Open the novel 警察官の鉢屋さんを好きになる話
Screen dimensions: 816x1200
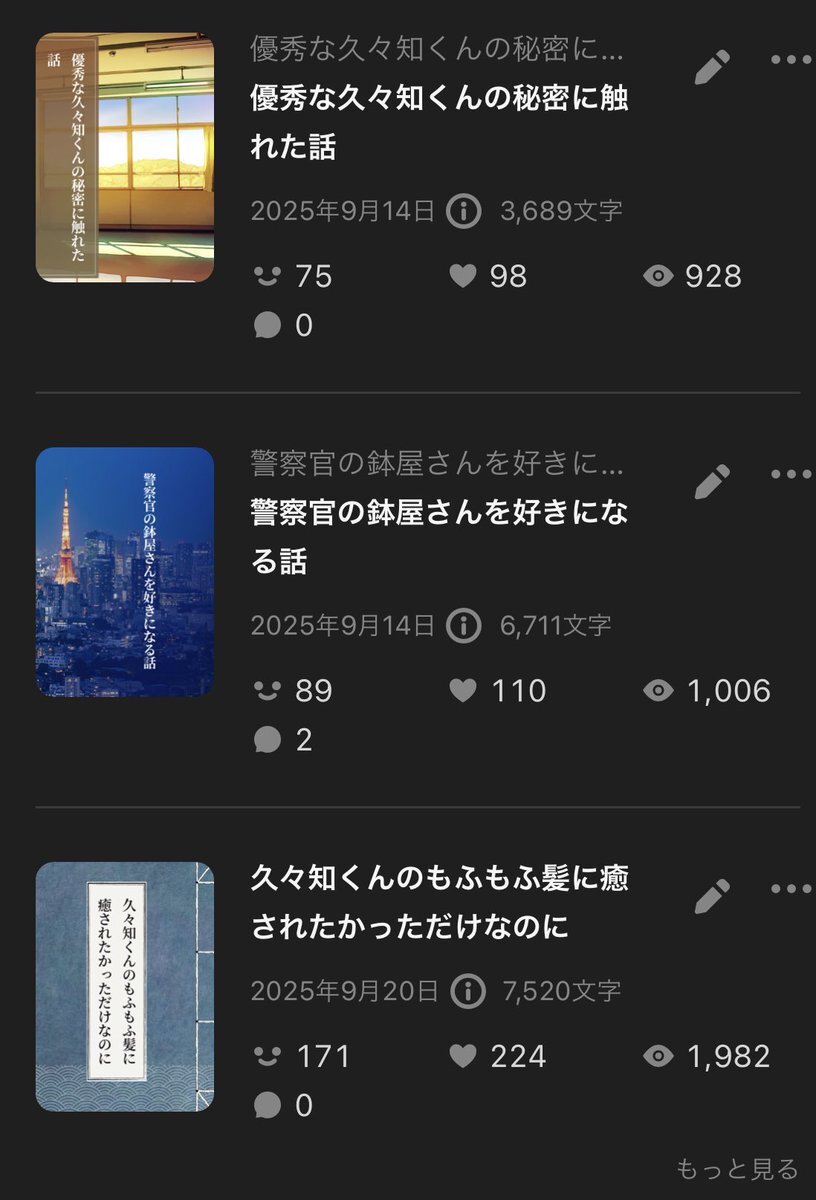click(x=439, y=537)
